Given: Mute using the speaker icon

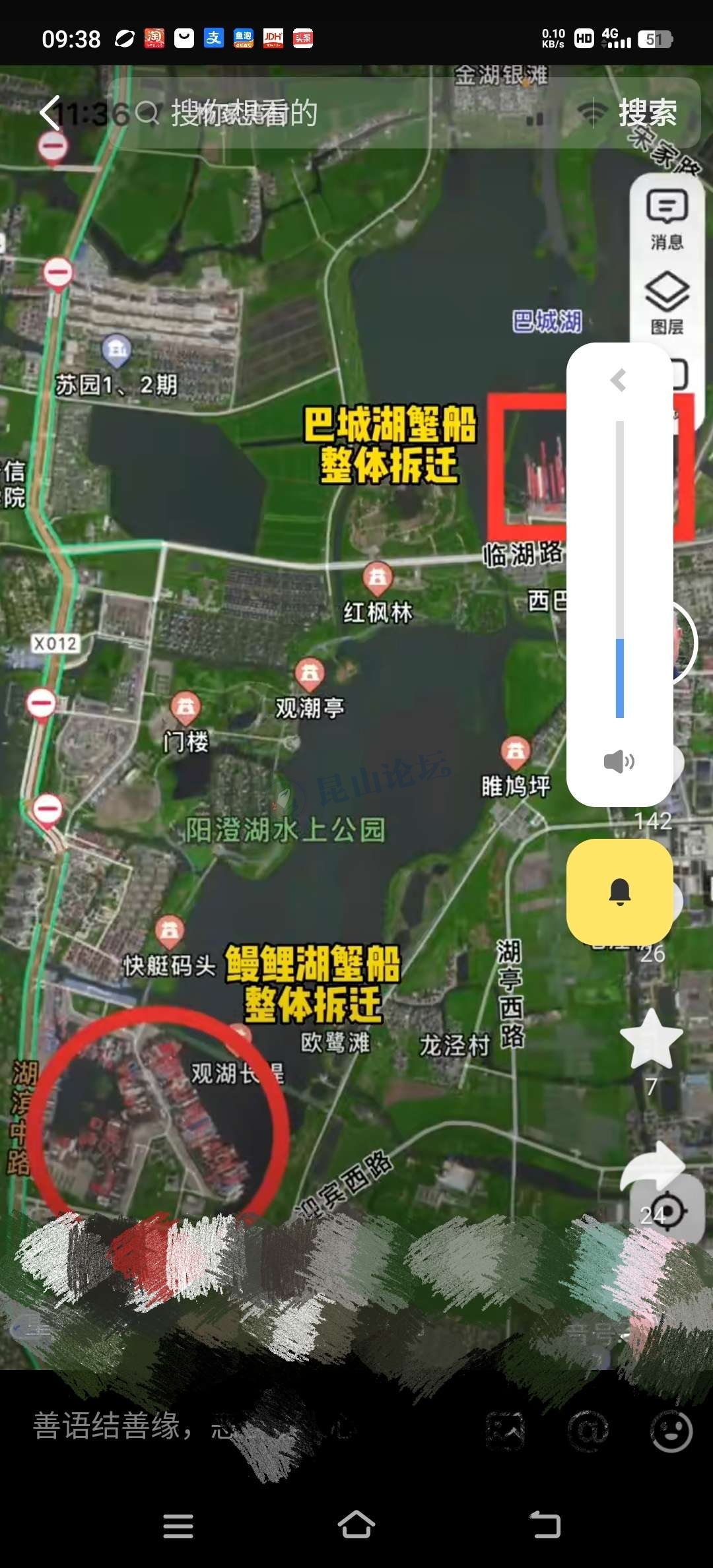Looking at the screenshot, I should click(619, 762).
